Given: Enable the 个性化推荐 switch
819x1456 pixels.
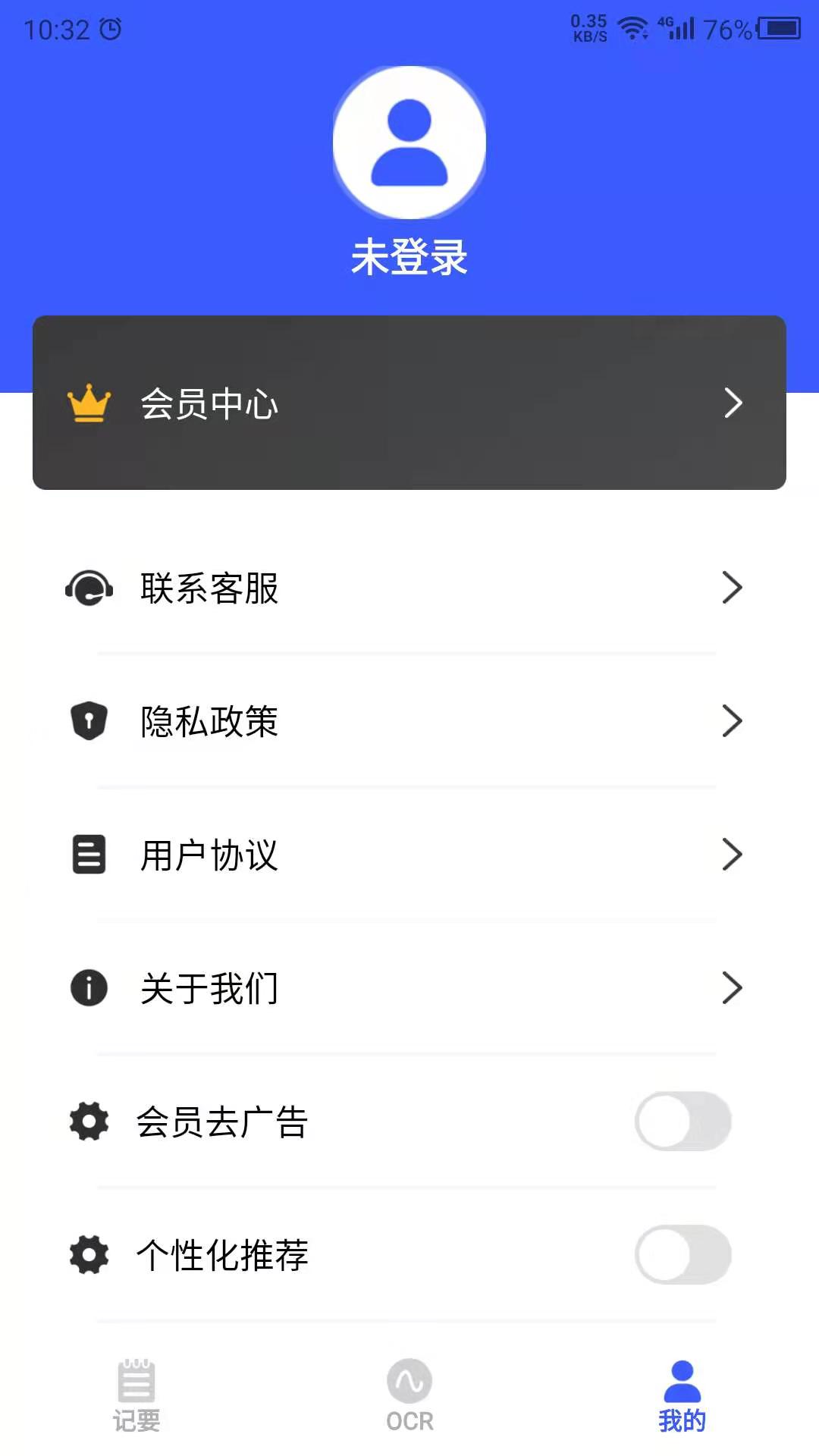Looking at the screenshot, I should point(682,1254).
